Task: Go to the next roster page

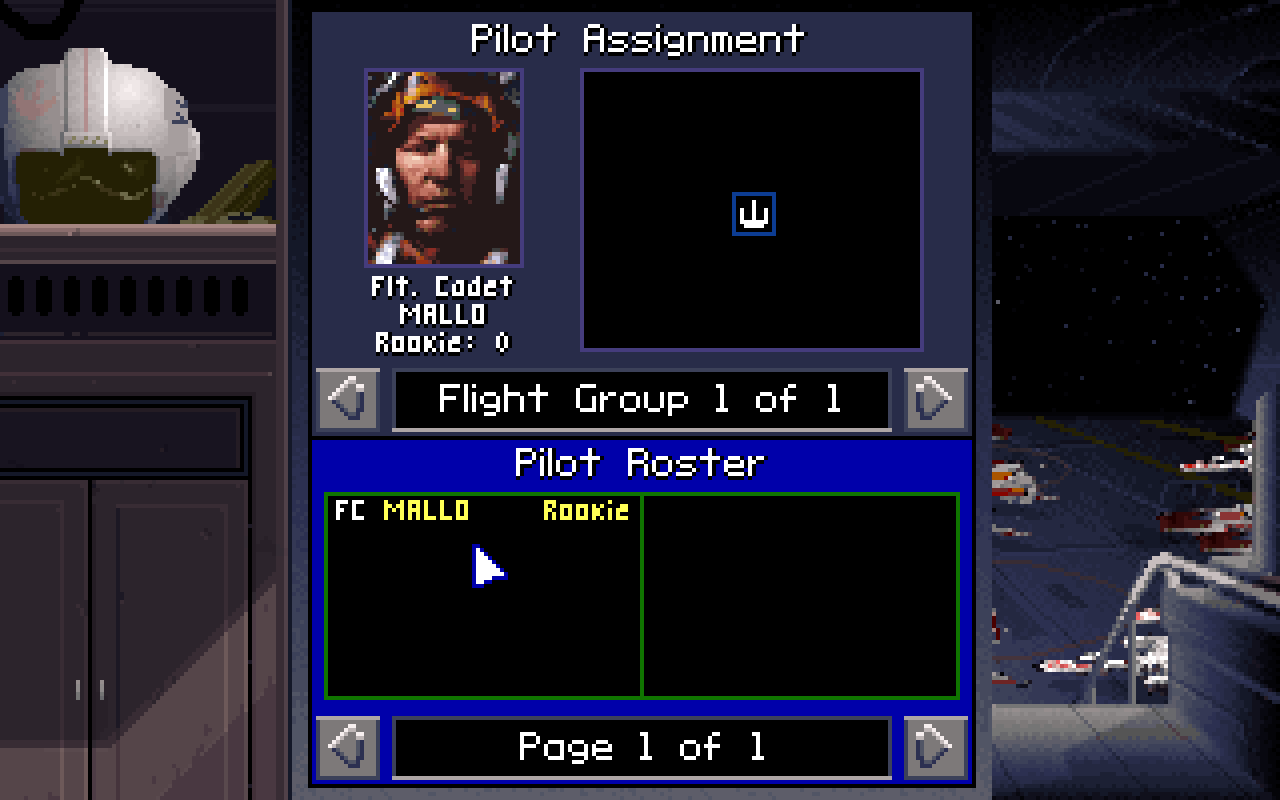Action: tap(935, 747)
